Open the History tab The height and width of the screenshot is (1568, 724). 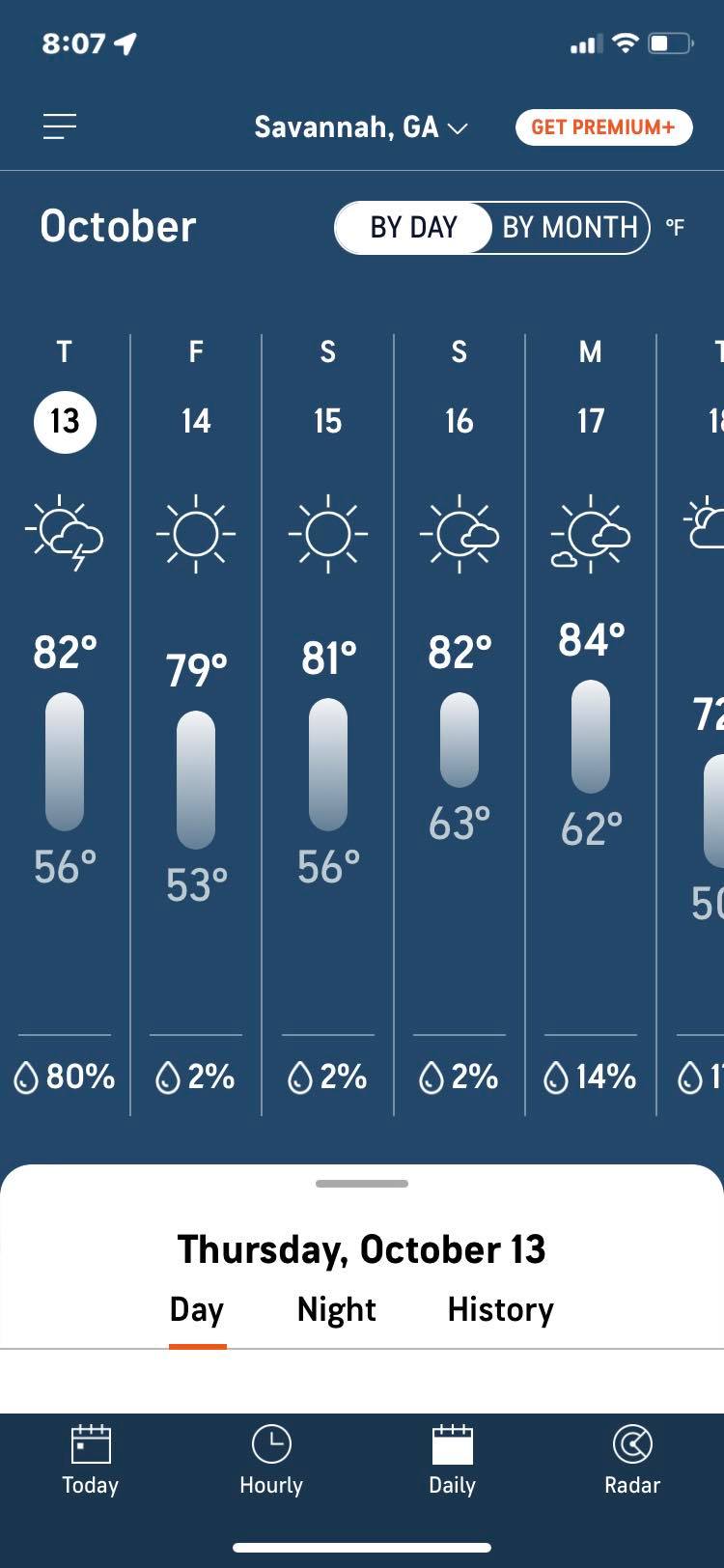coord(500,1309)
